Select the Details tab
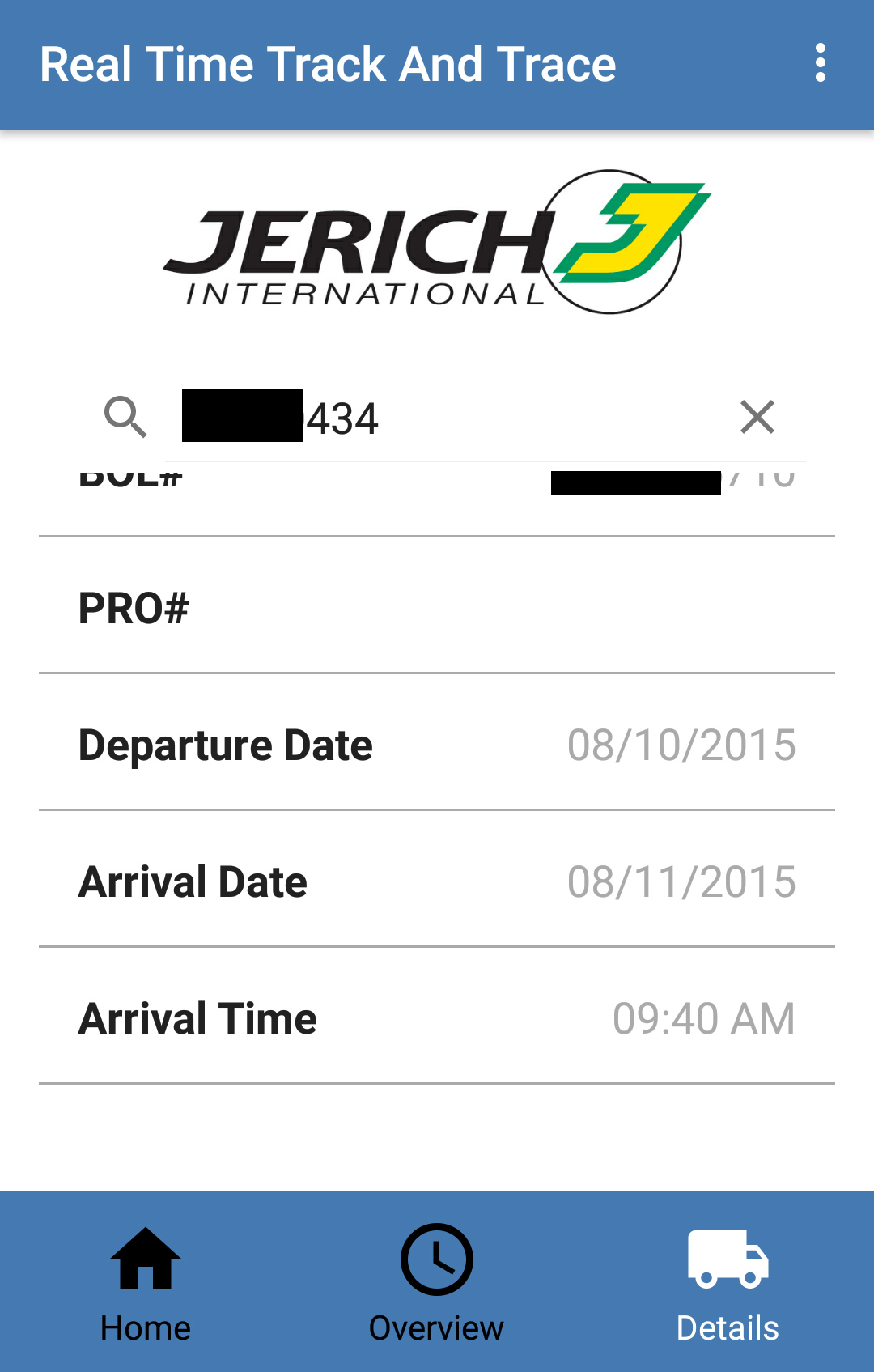Image resolution: width=874 pixels, height=1372 pixels. point(728,1282)
